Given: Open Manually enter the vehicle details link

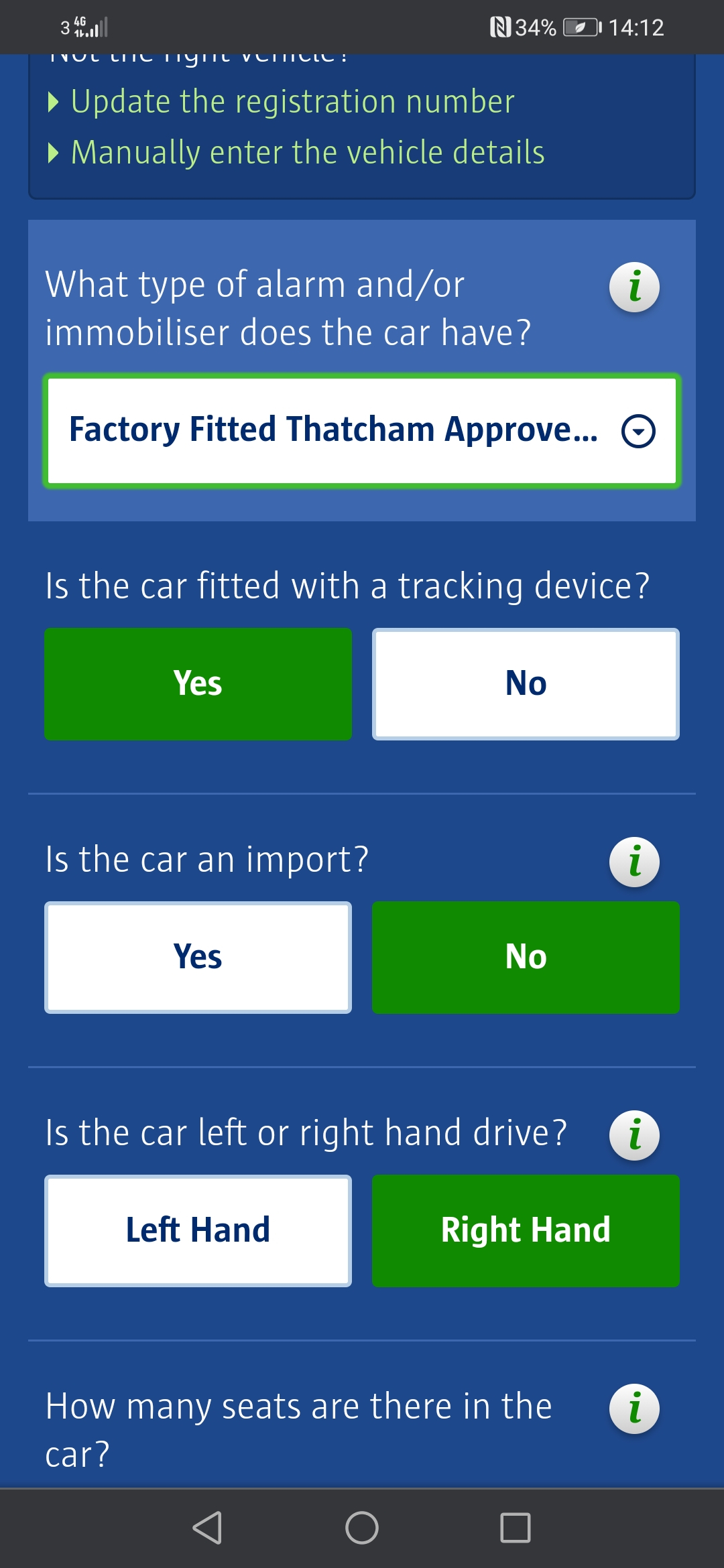Looking at the screenshot, I should pos(307,153).
